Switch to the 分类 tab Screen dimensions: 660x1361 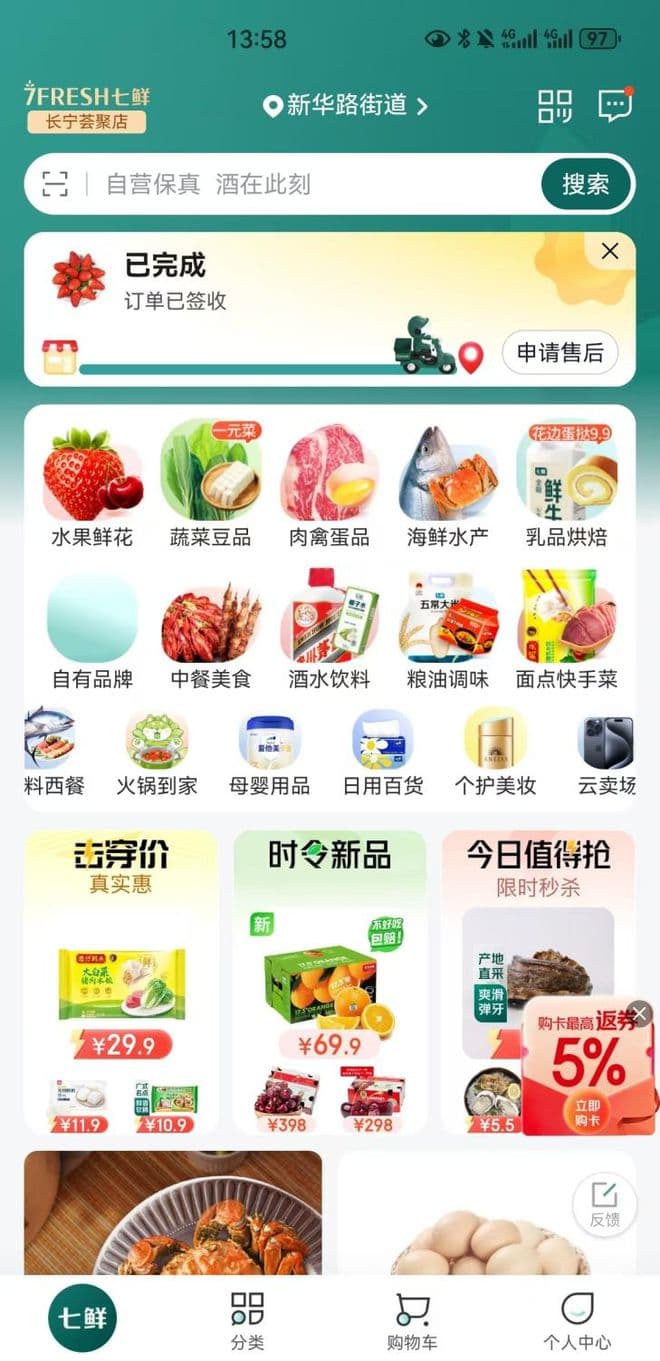[247, 1320]
